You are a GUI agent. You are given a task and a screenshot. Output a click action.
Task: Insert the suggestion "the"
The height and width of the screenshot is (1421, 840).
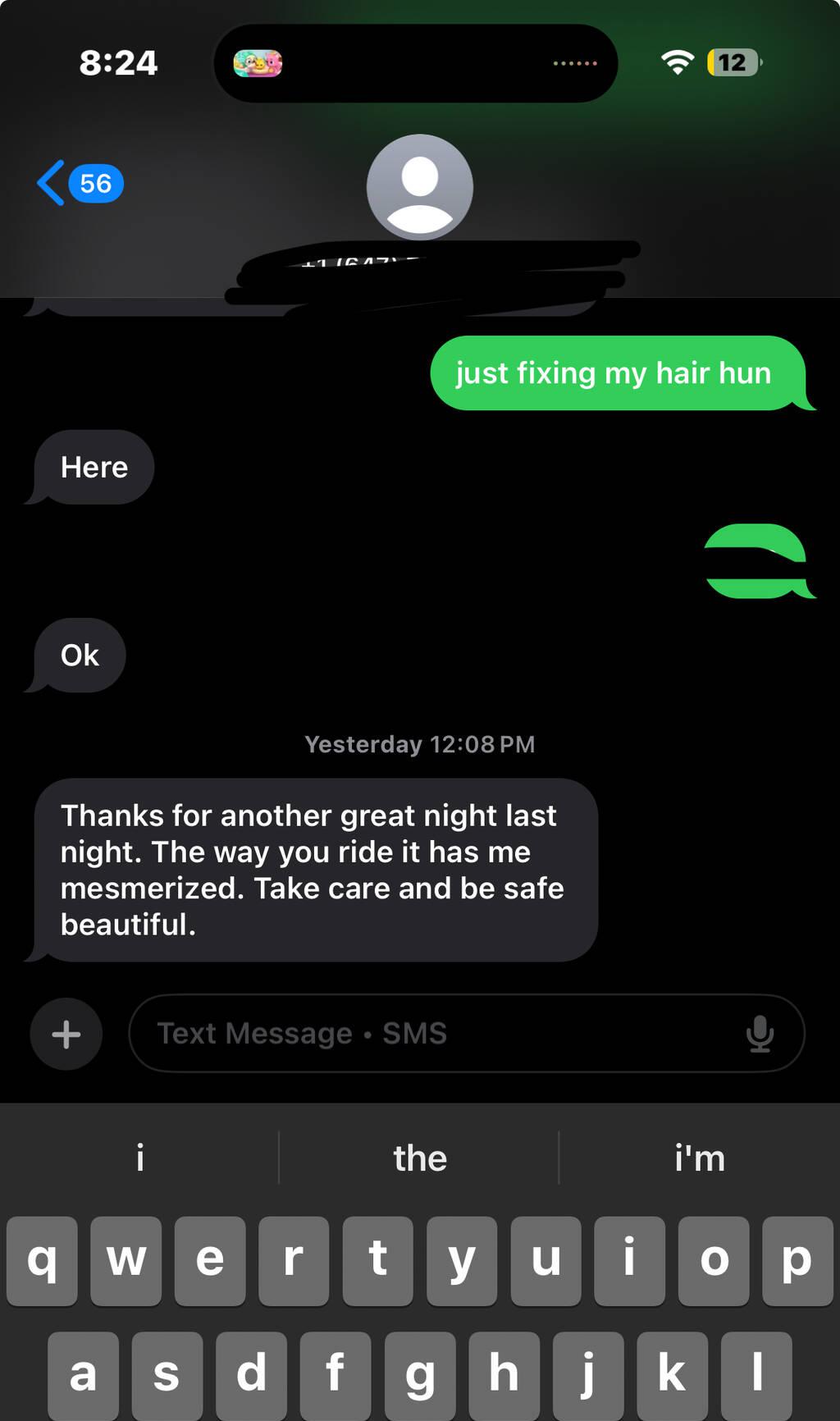[x=419, y=1158]
